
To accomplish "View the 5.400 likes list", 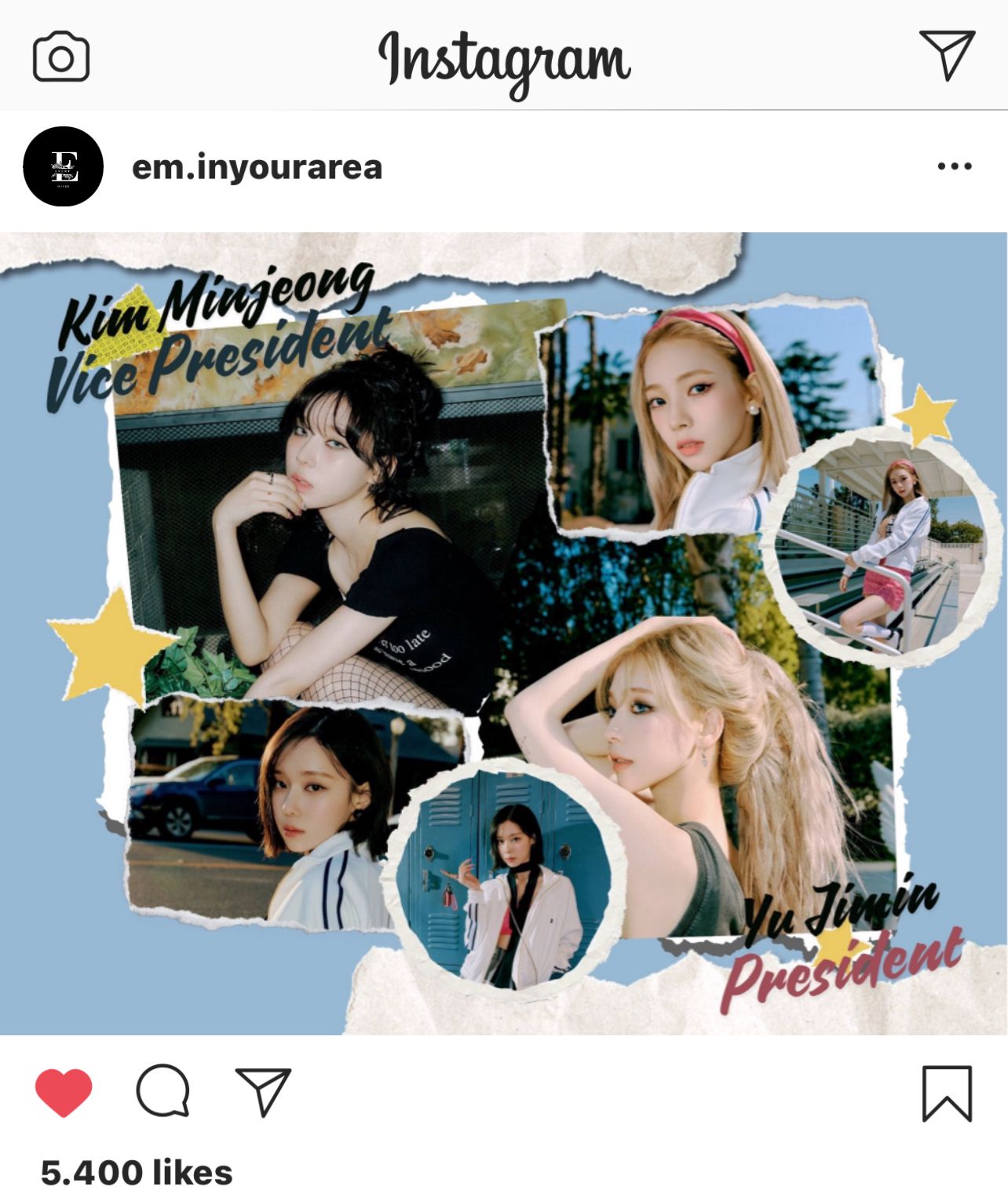I will coord(137,1173).
